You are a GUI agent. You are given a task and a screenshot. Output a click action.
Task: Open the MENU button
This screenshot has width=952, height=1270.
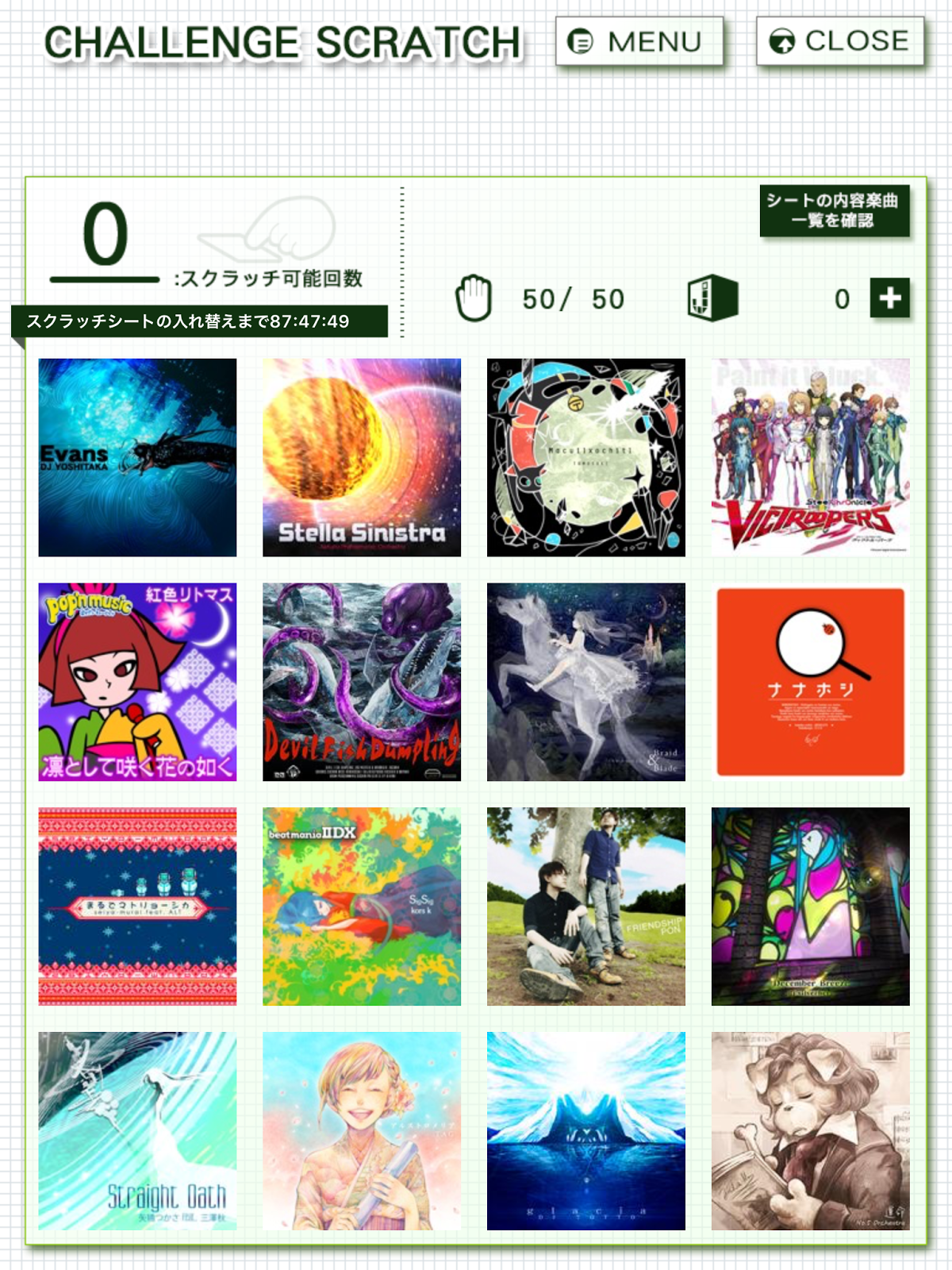(639, 41)
